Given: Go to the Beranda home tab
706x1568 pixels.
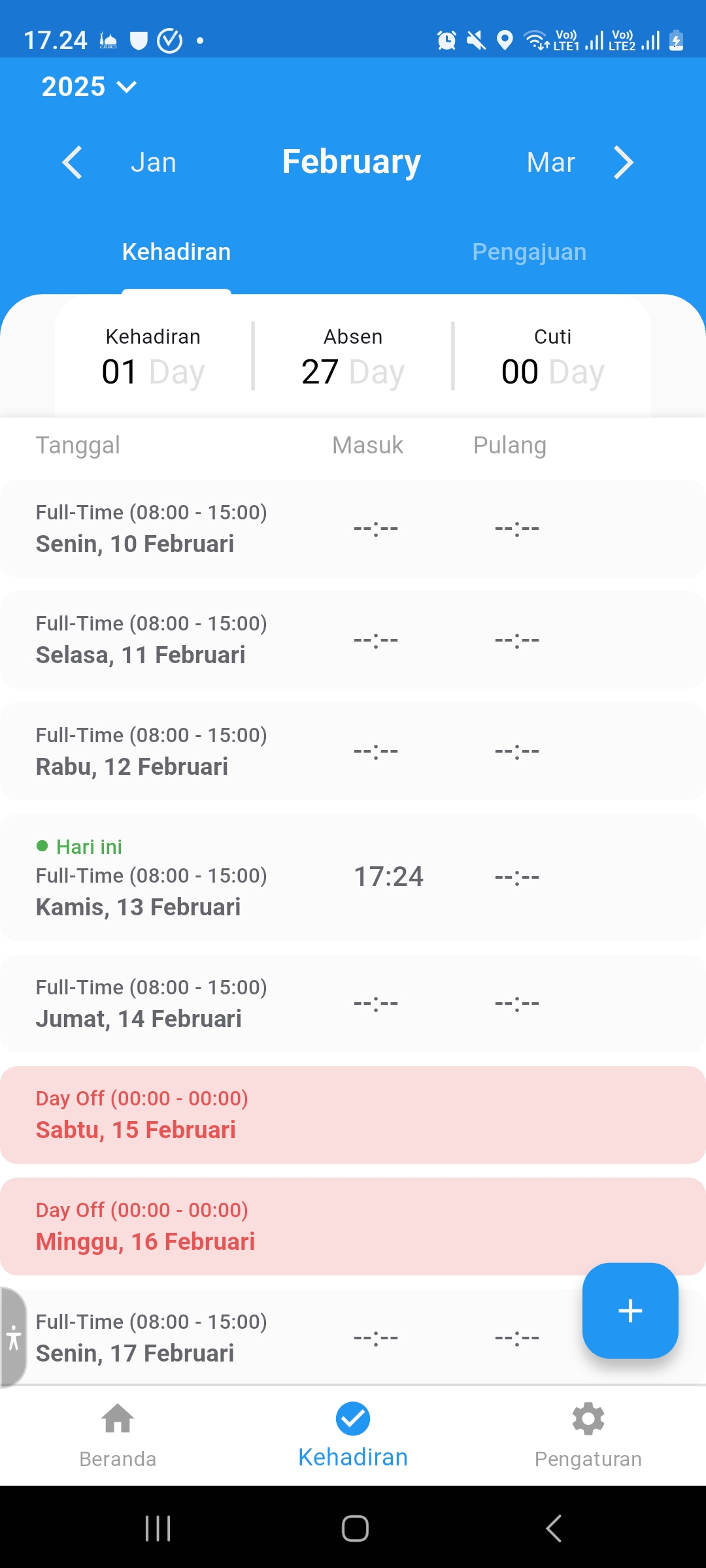Looking at the screenshot, I should click(x=118, y=1436).
